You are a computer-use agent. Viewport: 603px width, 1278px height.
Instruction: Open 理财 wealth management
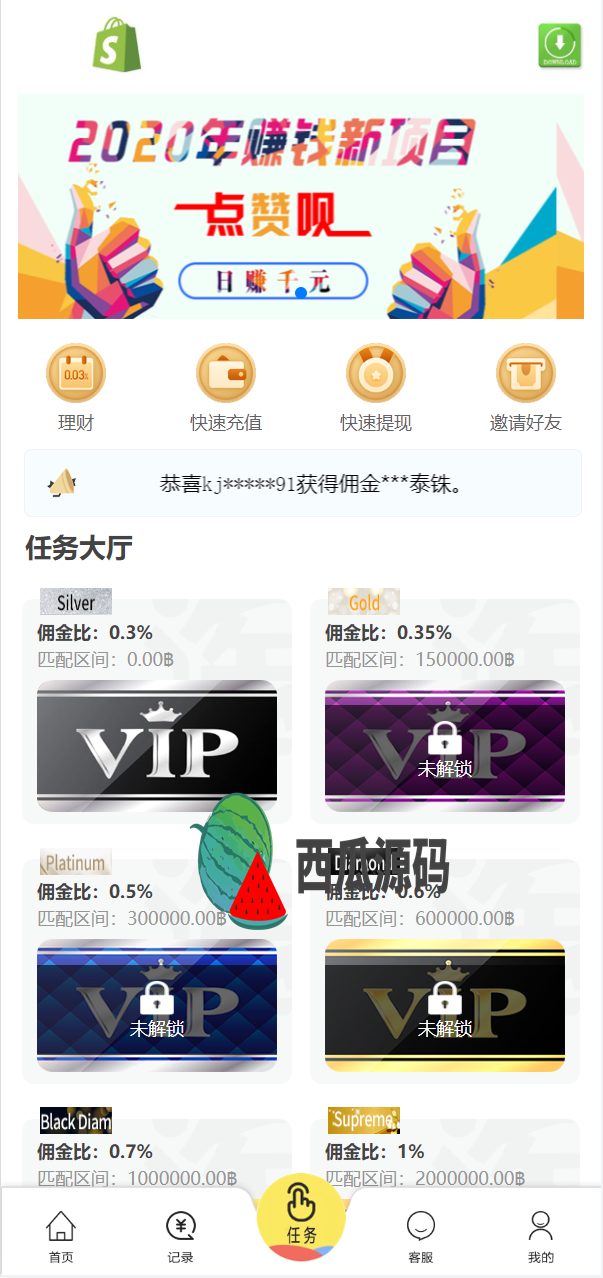(76, 387)
